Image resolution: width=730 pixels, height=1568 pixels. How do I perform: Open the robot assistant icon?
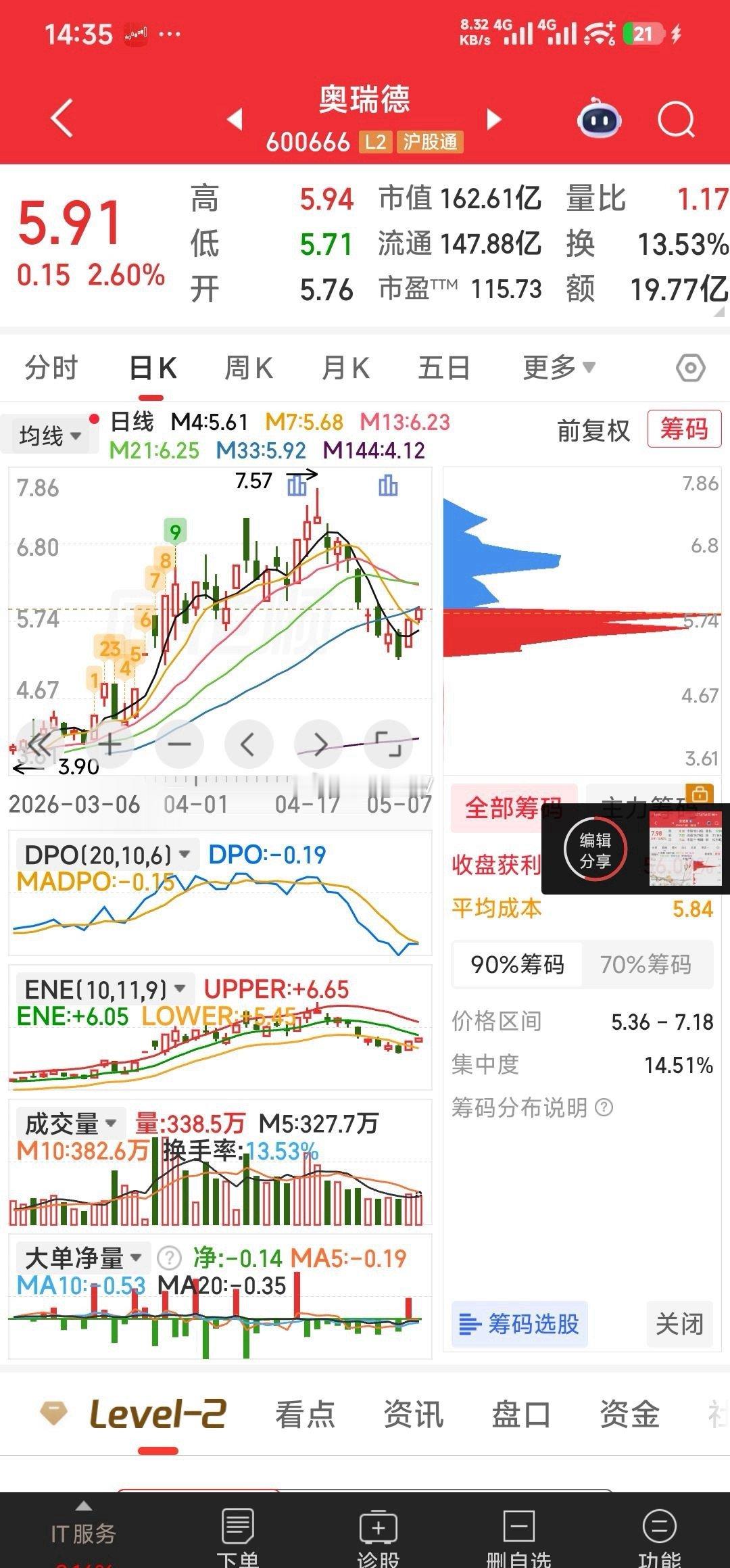599,120
